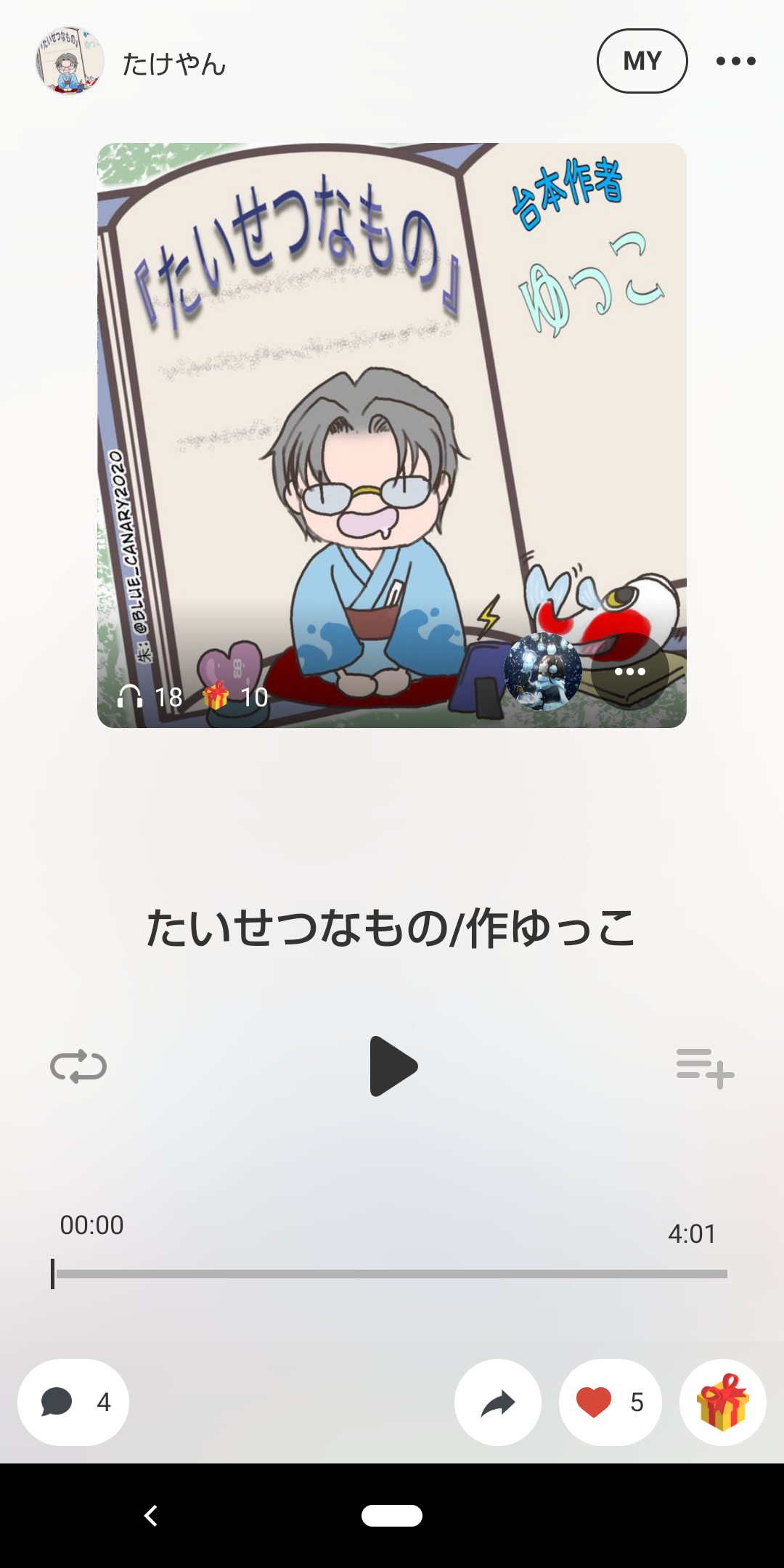Go back using the system back arrow
Image resolution: width=784 pixels, height=1568 pixels.
point(151,1516)
